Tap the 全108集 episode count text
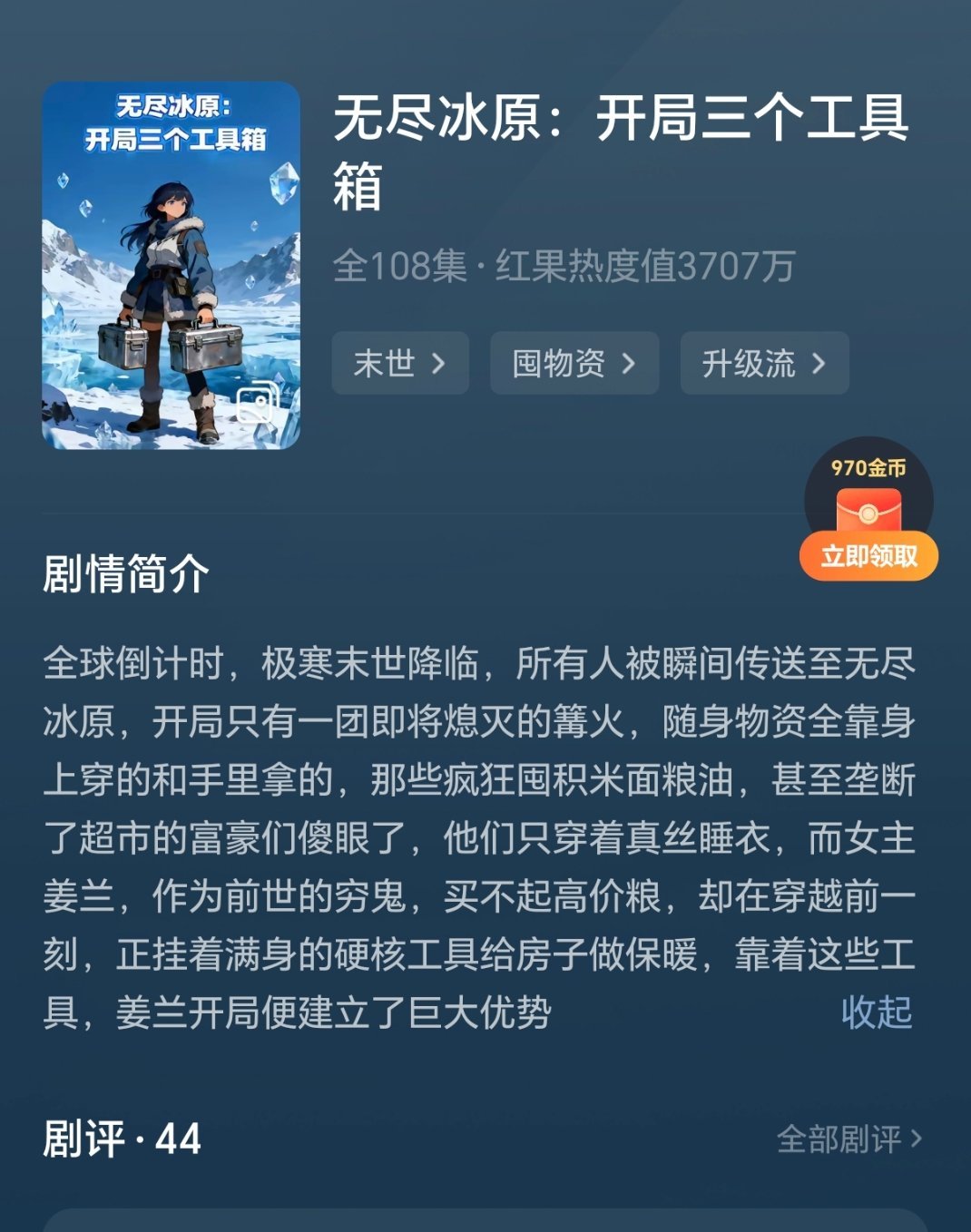This screenshot has width=971, height=1232. pyautogui.click(x=403, y=265)
